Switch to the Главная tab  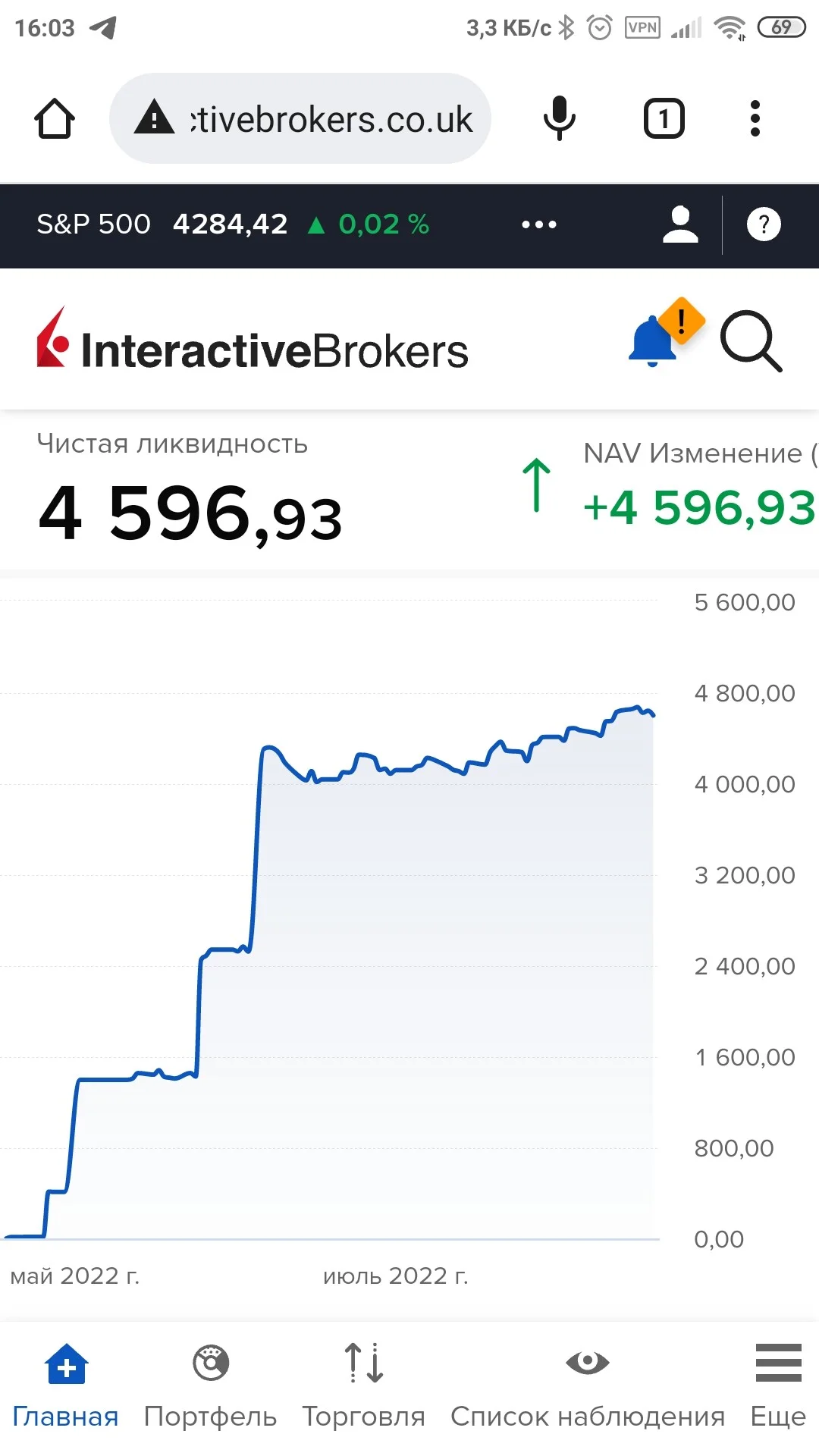tap(66, 1385)
